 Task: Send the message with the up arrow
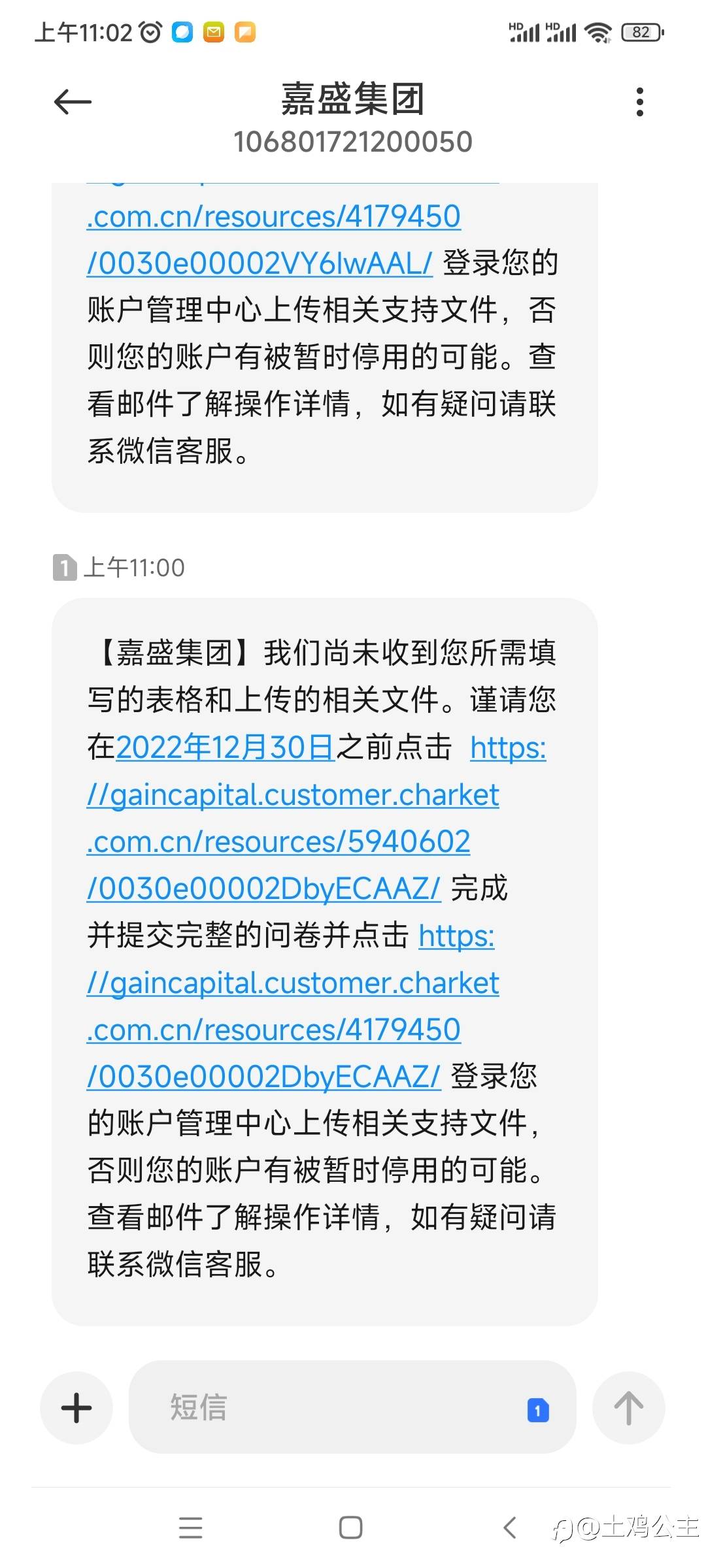[x=629, y=1407]
